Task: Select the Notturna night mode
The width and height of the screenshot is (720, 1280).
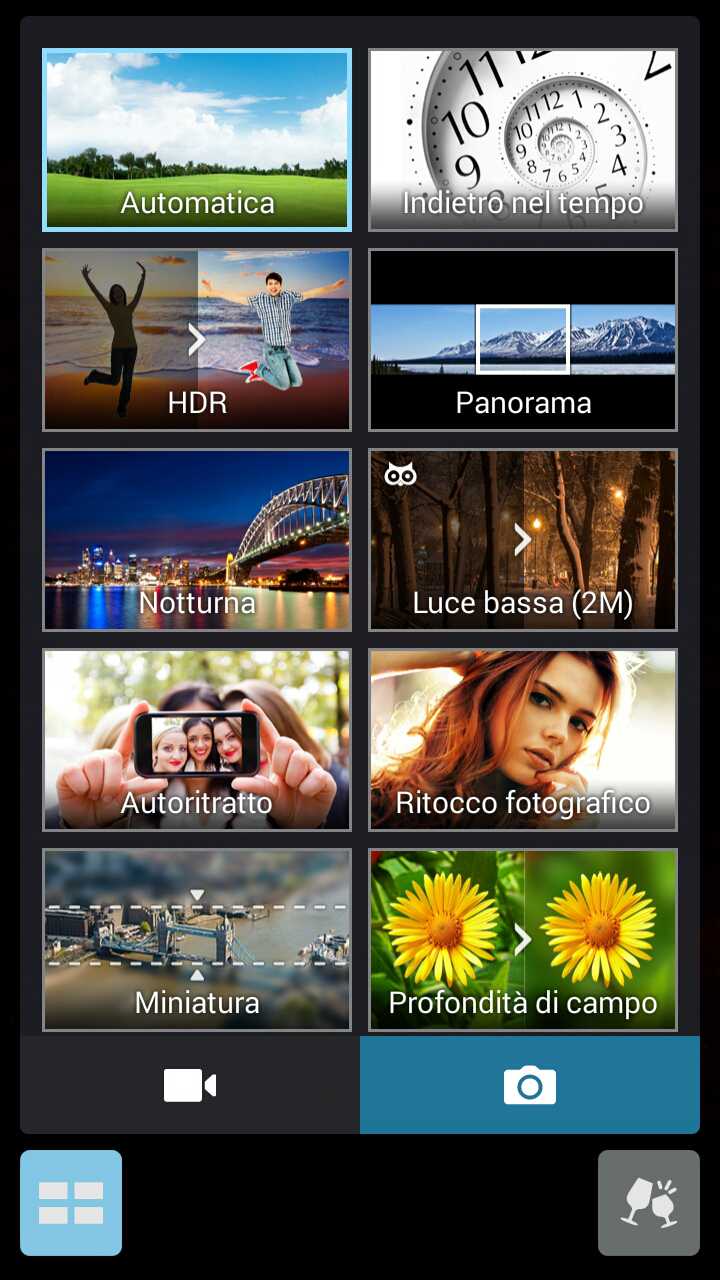Action: (x=196, y=539)
